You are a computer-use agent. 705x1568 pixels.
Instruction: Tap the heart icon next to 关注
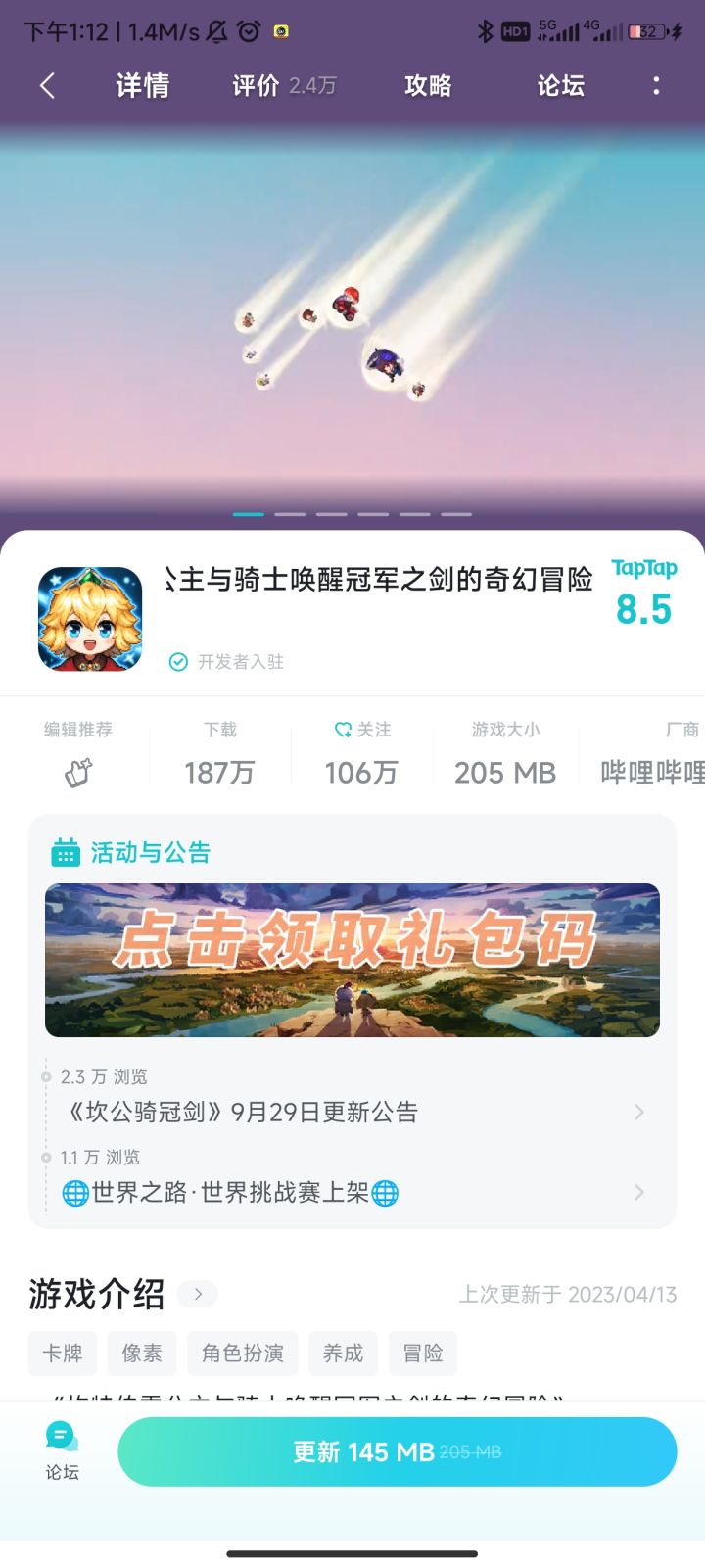click(342, 729)
